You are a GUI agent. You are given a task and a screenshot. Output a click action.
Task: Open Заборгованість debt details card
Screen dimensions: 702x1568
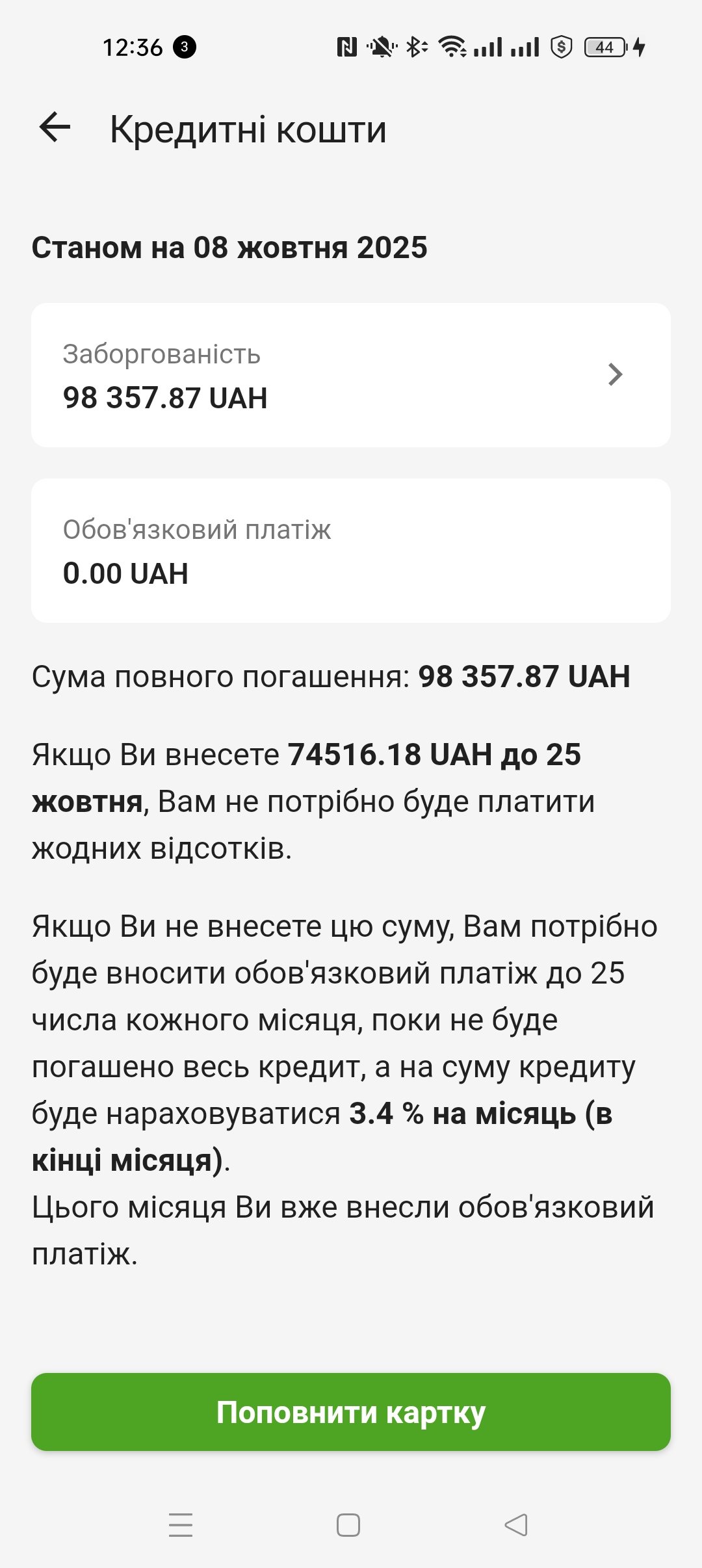(351, 375)
